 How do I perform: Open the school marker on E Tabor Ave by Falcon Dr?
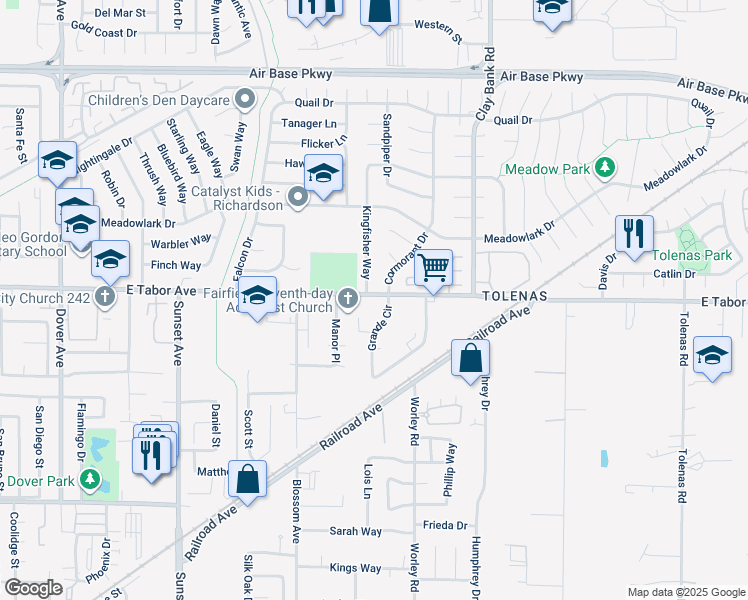pos(257,295)
